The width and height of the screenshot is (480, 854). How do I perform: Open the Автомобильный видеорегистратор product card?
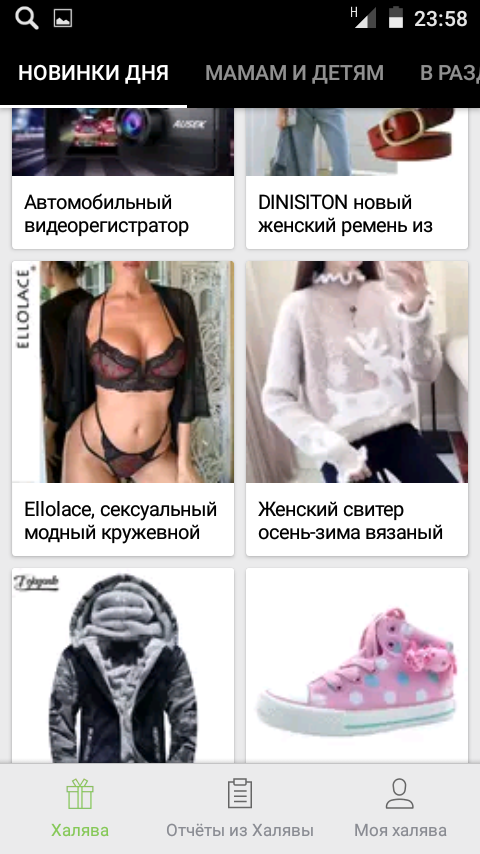click(x=123, y=179)
